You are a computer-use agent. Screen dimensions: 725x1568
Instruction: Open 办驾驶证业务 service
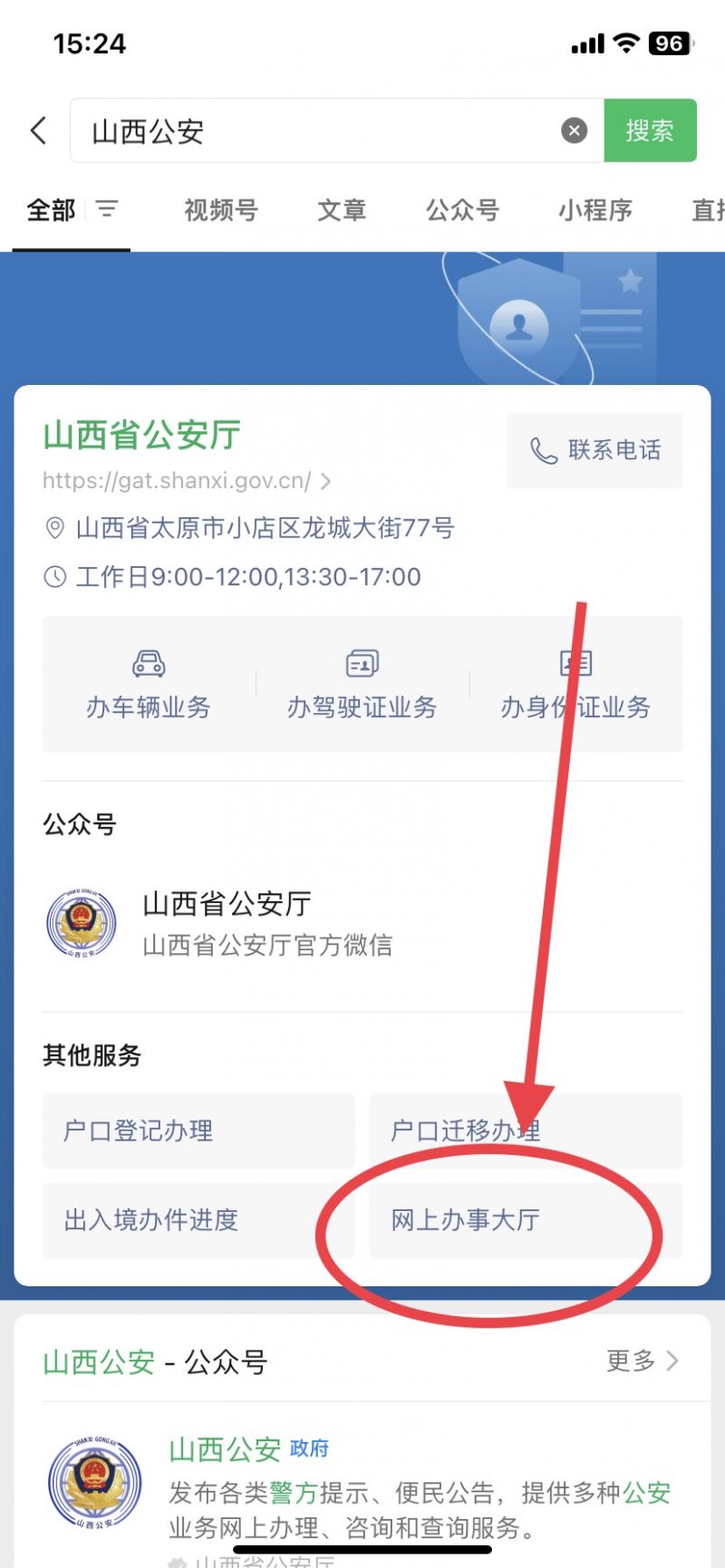362,685
